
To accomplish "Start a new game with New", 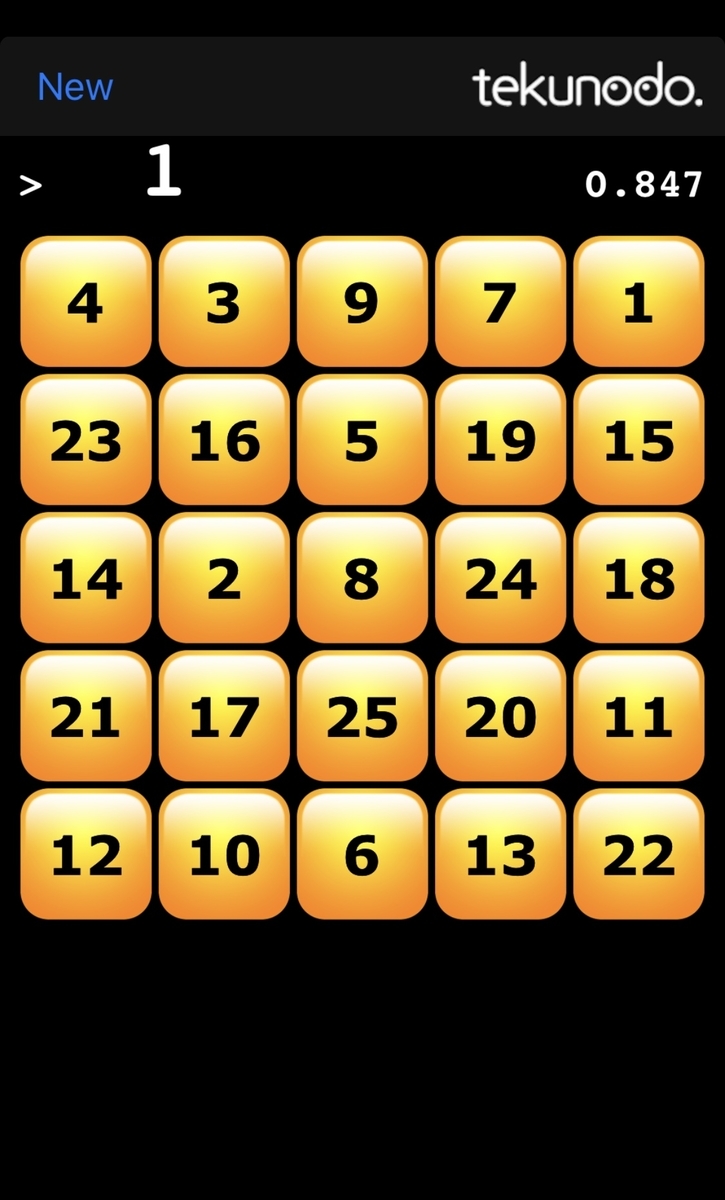I will [75, 87].
